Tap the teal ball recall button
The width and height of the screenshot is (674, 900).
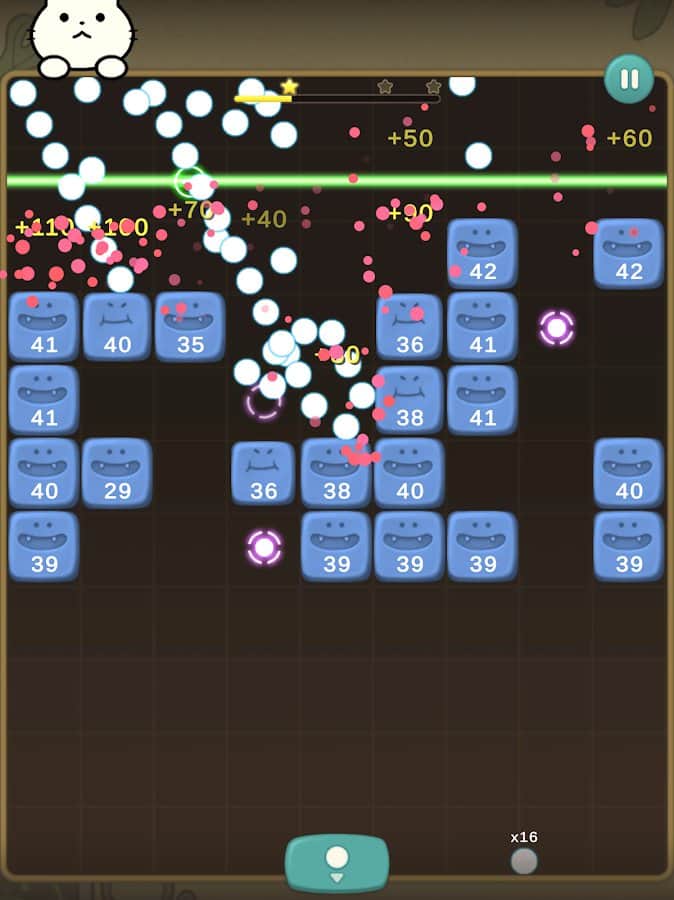point(337,862)
